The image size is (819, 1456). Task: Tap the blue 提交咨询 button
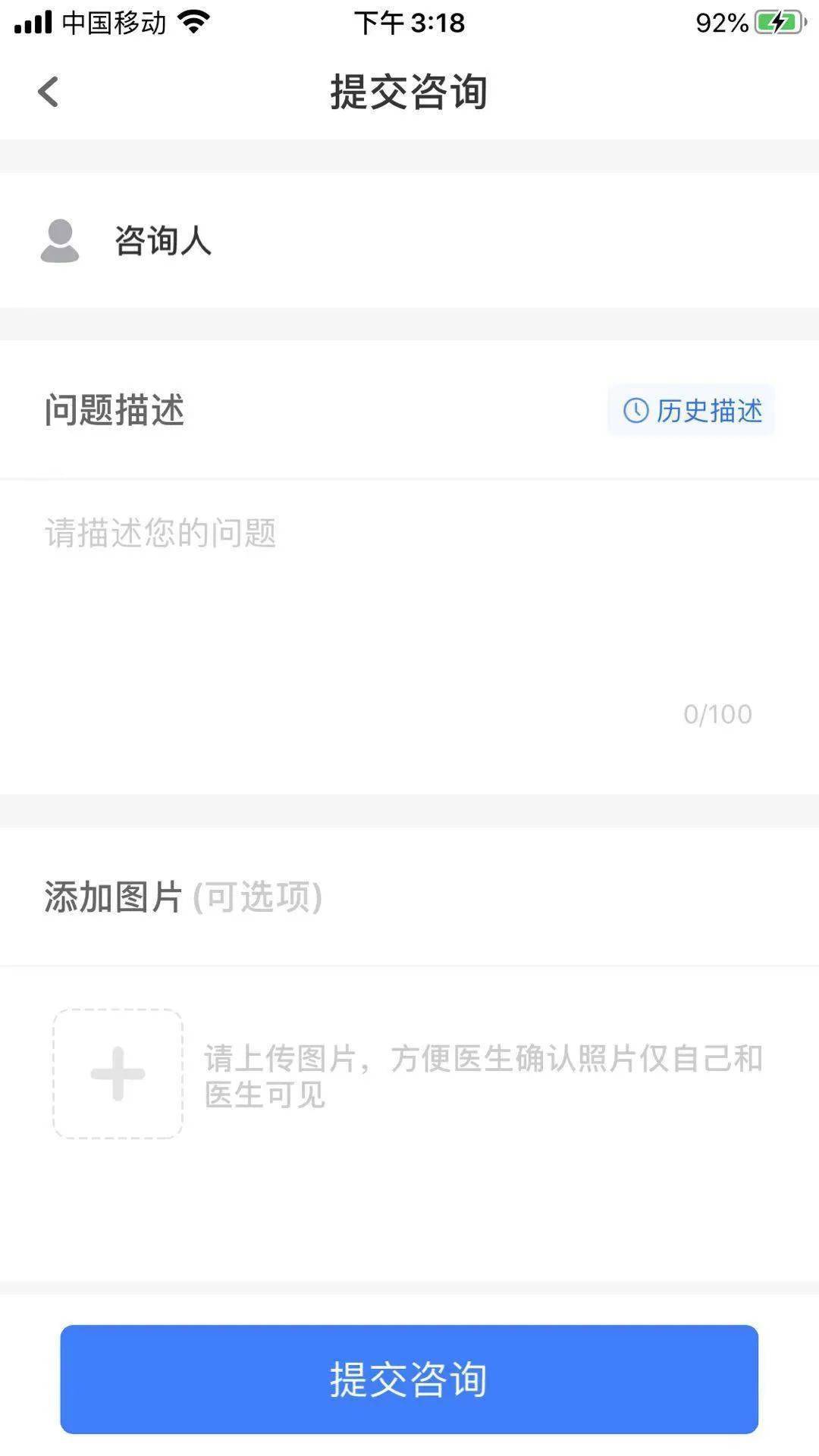(x=409, y=1379)
